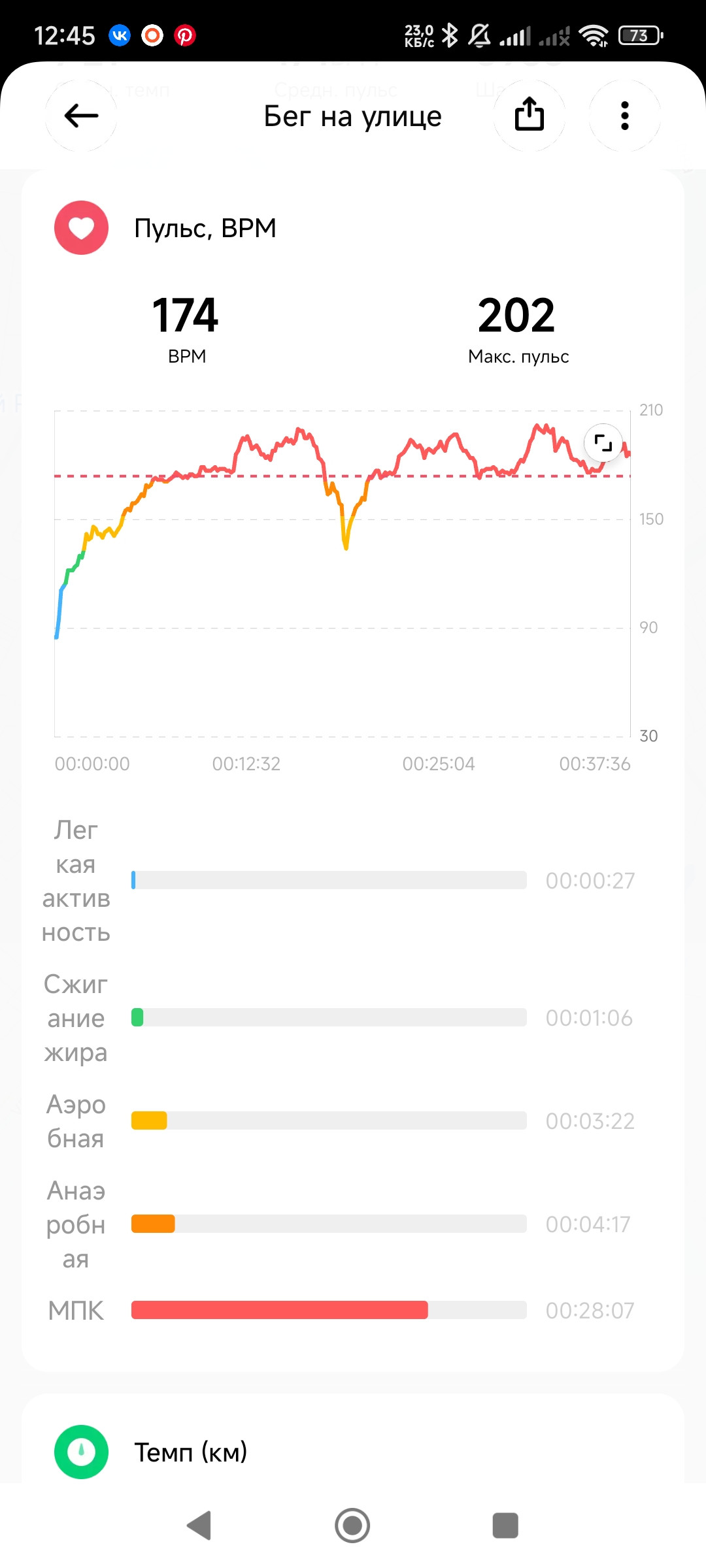Expand the heart rate chart to fullscreen
Image resolution: width=706 pixels, height=1568 pixels.
[x=603, y=443]
